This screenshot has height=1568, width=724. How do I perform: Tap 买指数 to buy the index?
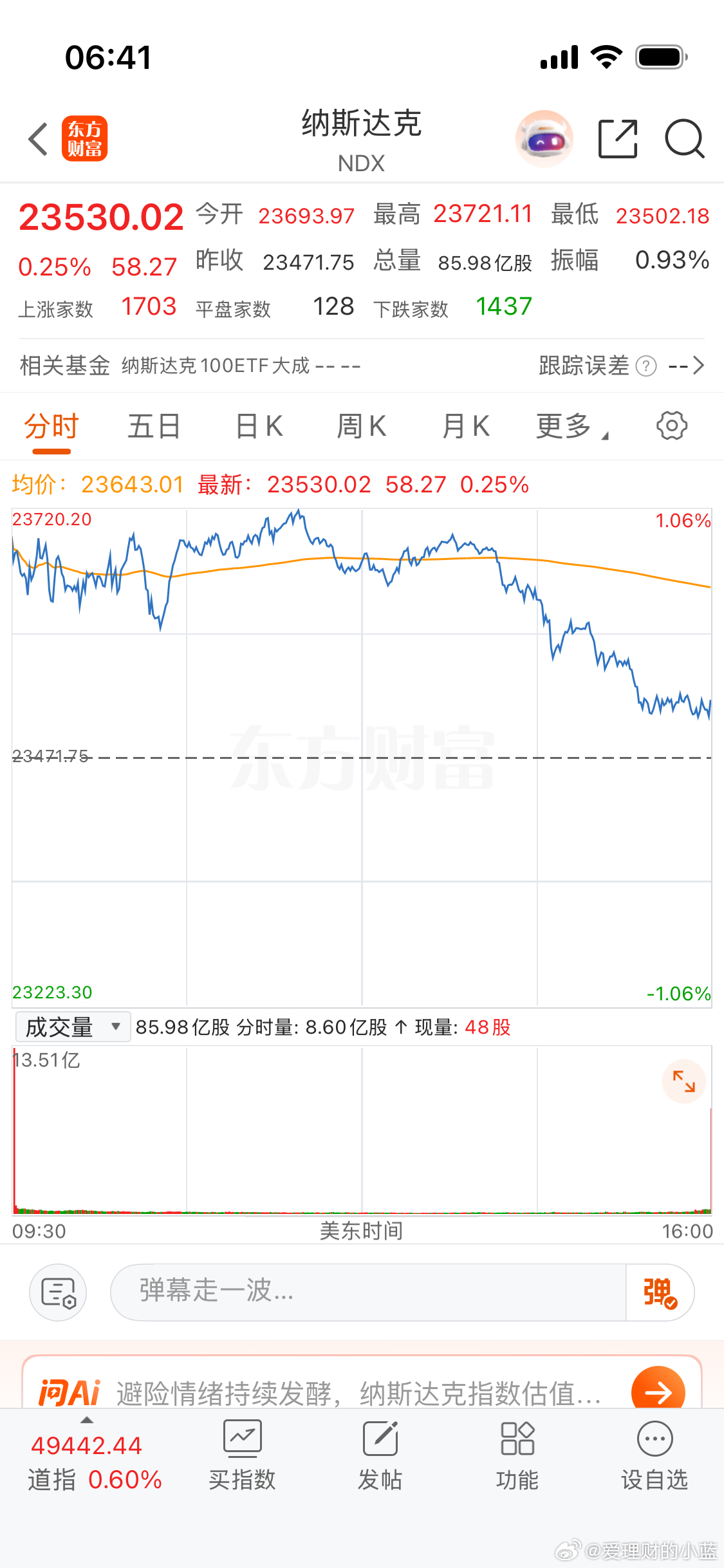pos(242,1455)
